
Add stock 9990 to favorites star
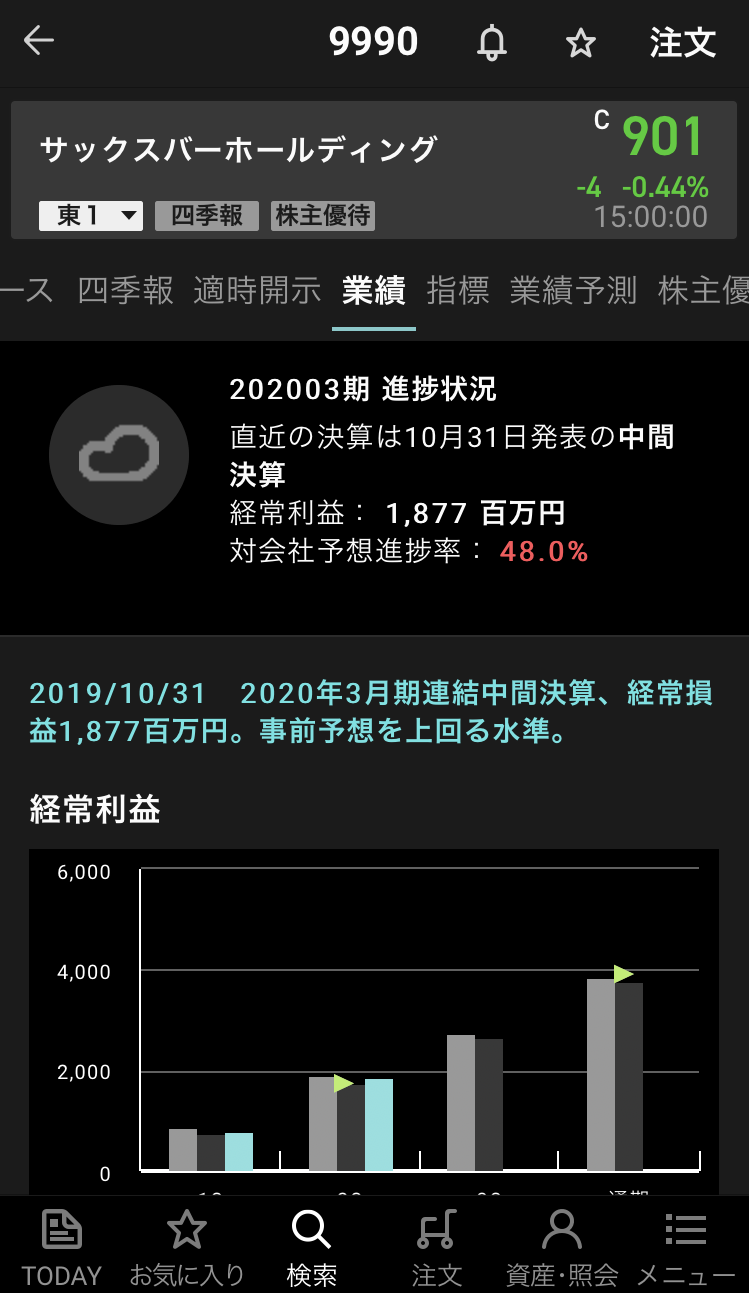click(x=580, y=43)
